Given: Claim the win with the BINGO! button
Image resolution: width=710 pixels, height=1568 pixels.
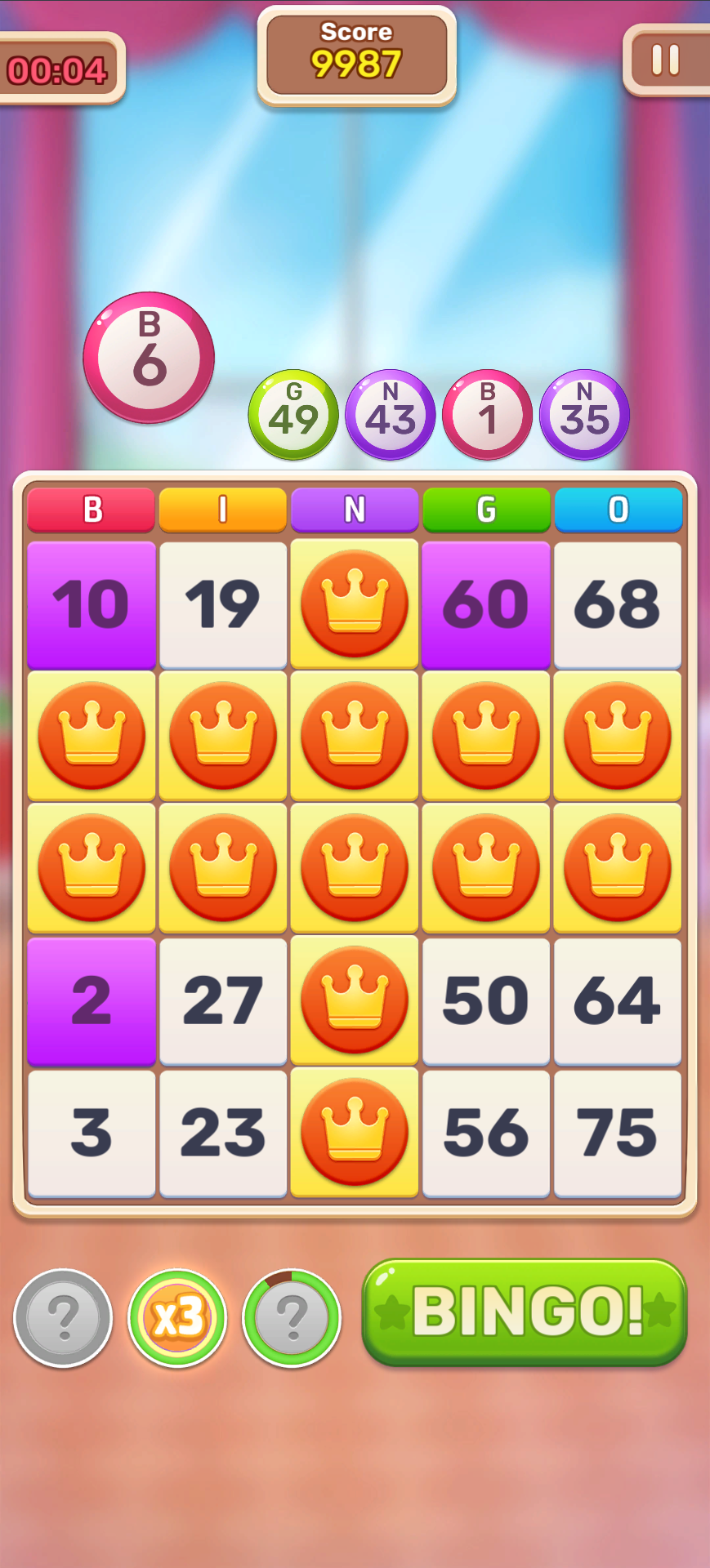Looking at the screenshot, I should [525, 1312].
